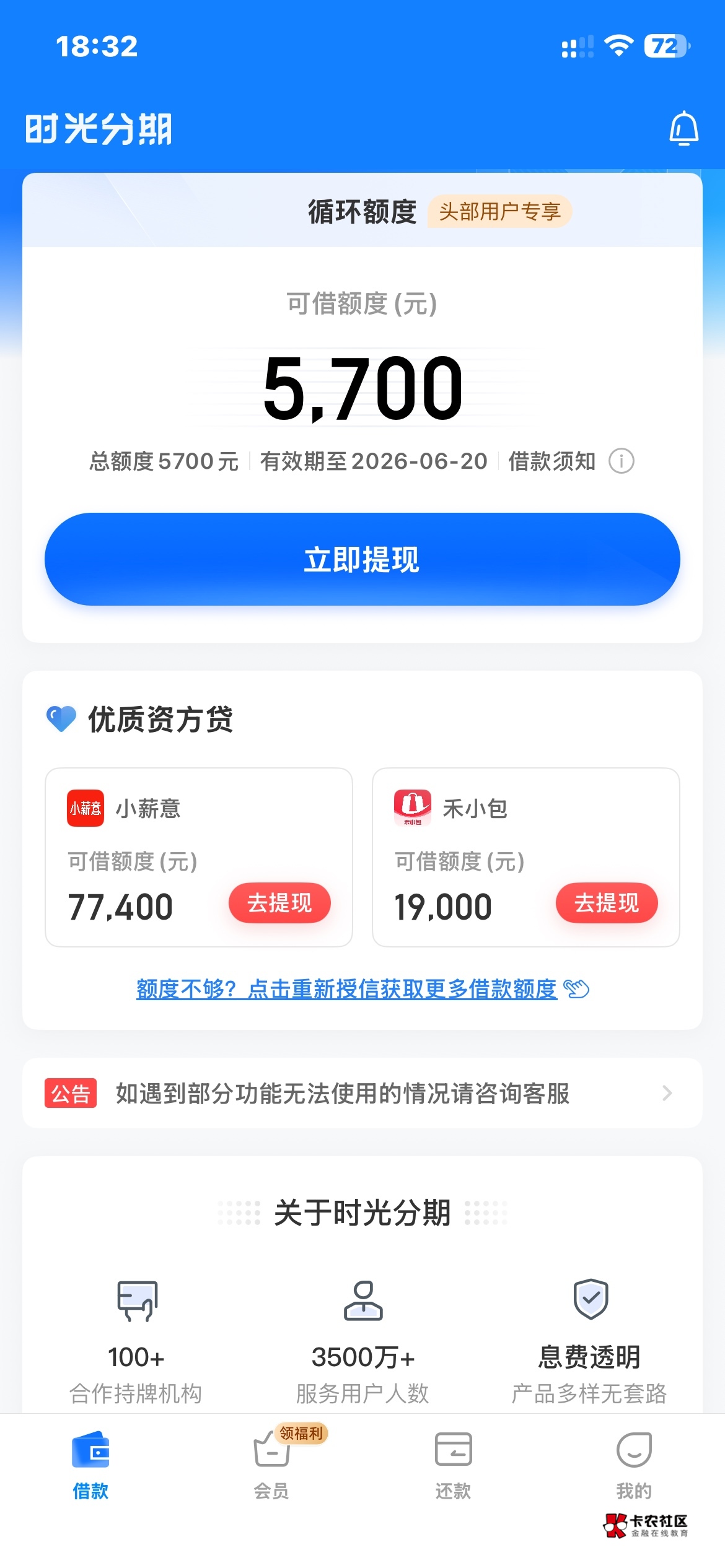Open the 额度不够 re-credit link
Viewport: 725px width, 1568px height.
tap(362, 989)
